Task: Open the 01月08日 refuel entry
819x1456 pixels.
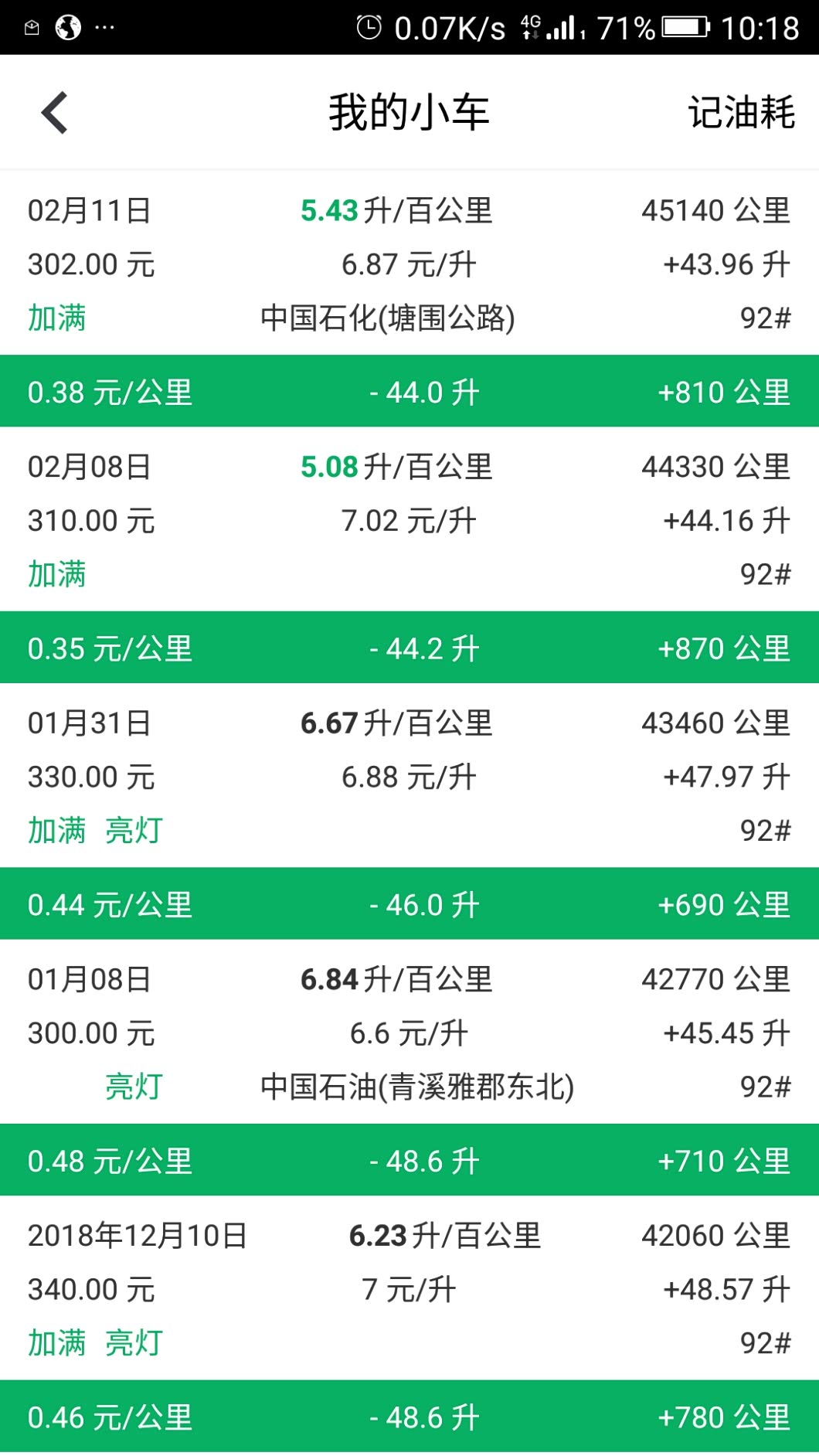Action: [x=409, y=1032]
